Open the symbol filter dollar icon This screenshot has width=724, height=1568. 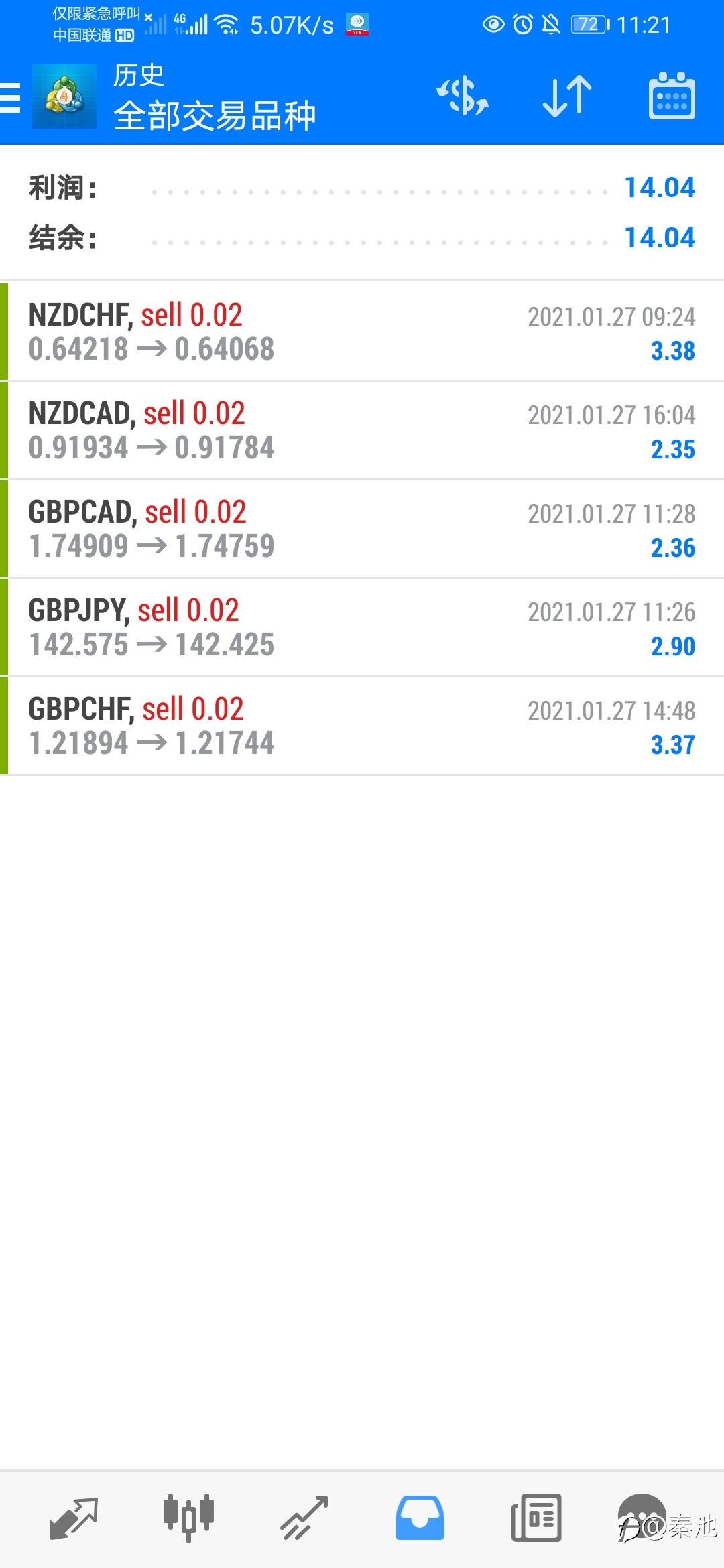click(x=463, y=96)
